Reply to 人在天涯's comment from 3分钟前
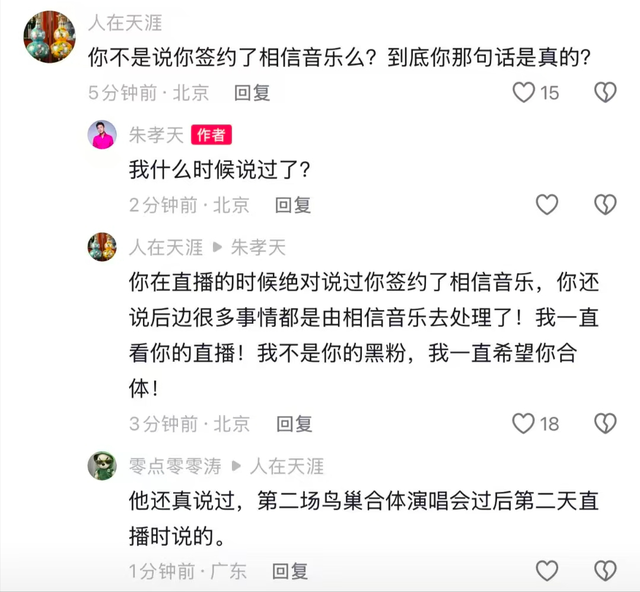 (x=294, y=423)
